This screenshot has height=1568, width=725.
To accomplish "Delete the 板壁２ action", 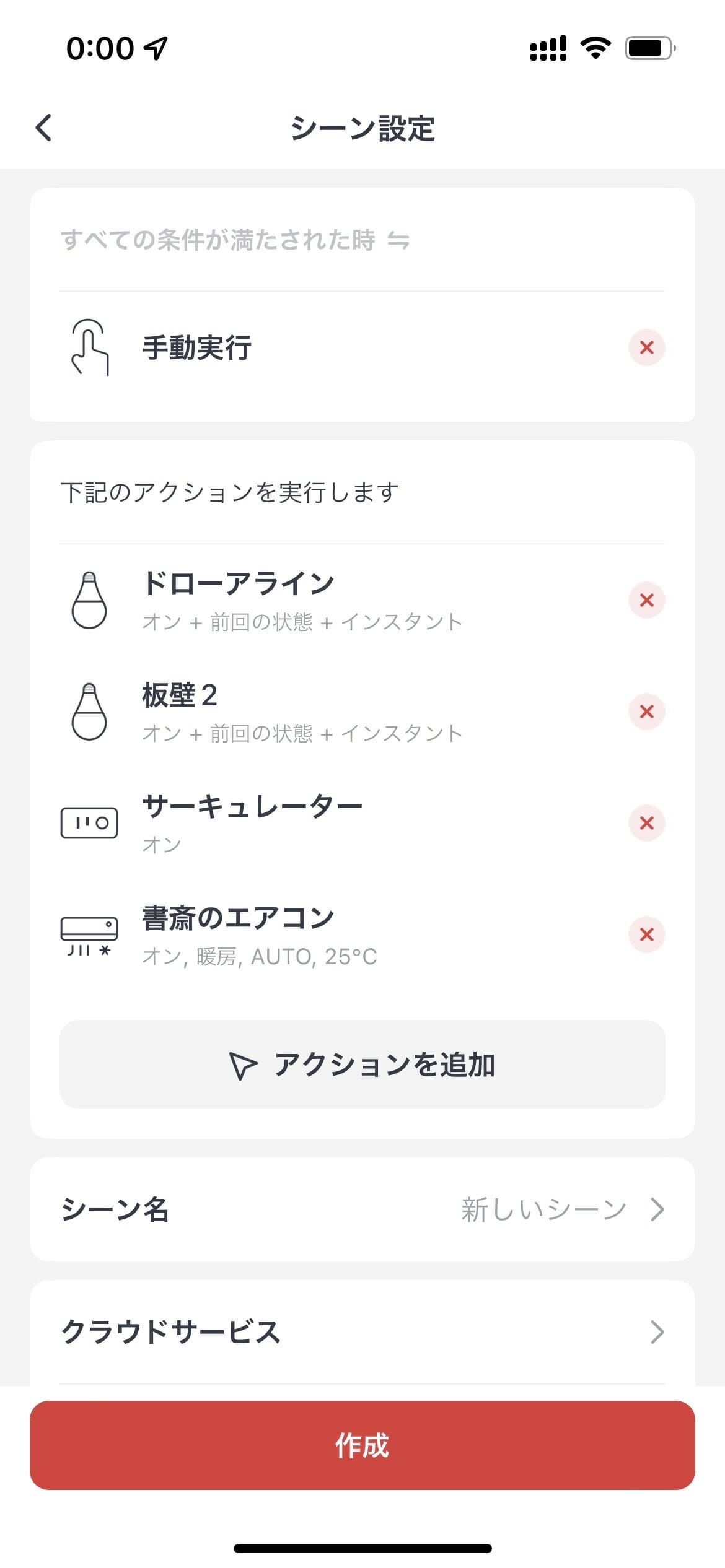I will (x=646, y=712).
